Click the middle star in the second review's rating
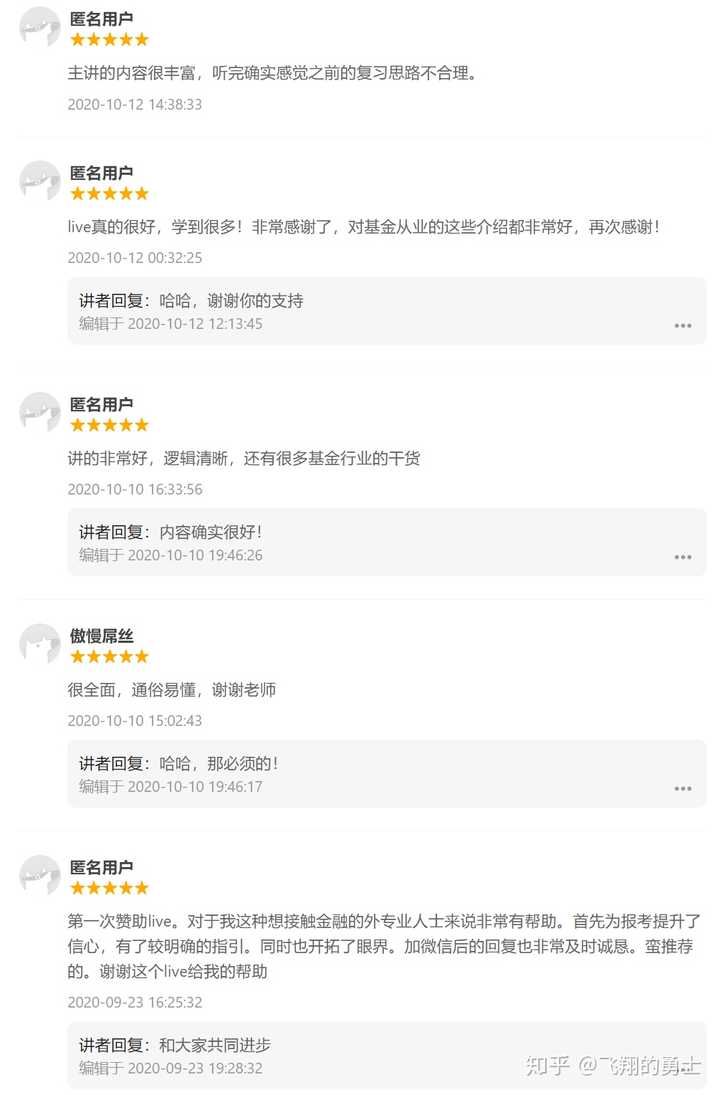The width and height of the screenshot is (720, 1095). 108,193
